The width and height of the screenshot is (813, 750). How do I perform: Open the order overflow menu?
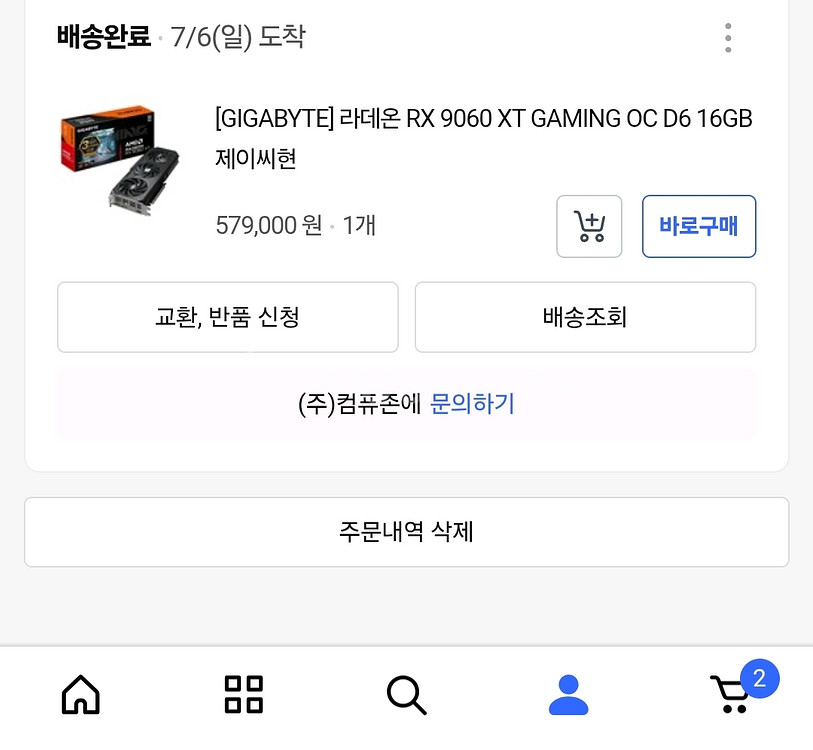728,38
